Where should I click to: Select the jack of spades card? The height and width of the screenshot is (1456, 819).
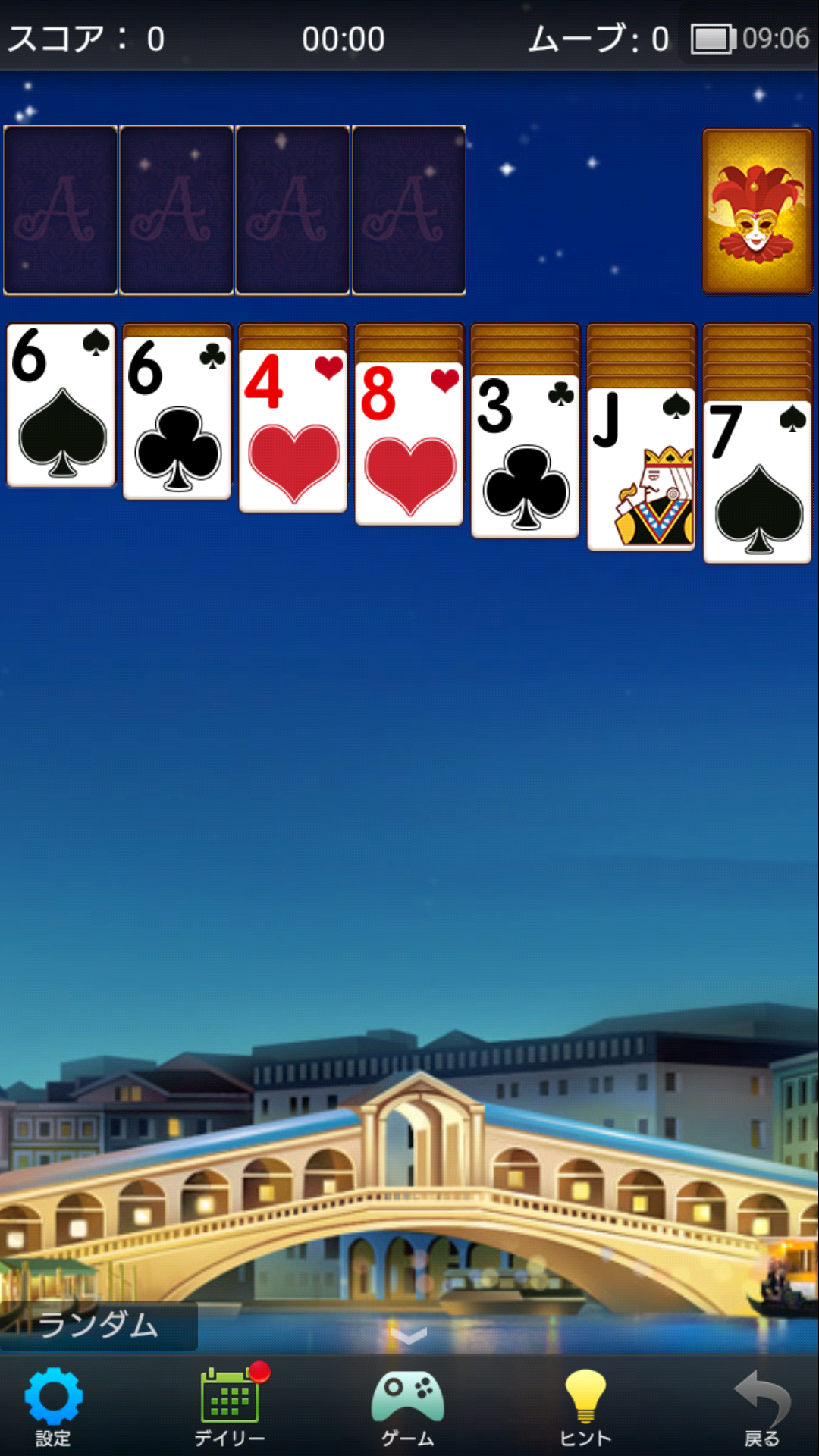click(642, 469)
